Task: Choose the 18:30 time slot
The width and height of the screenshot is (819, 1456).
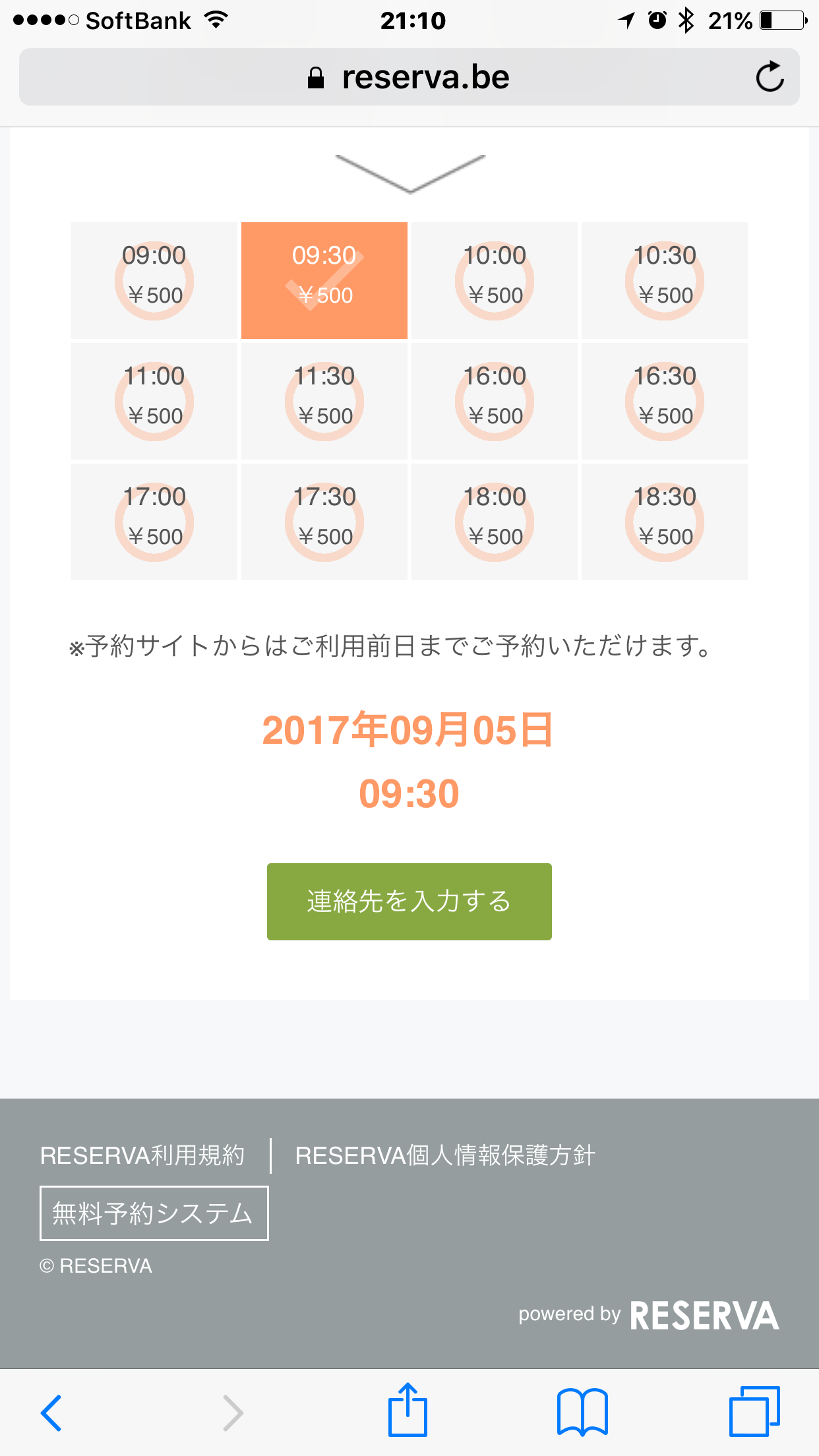Action: tap(665, 522)
